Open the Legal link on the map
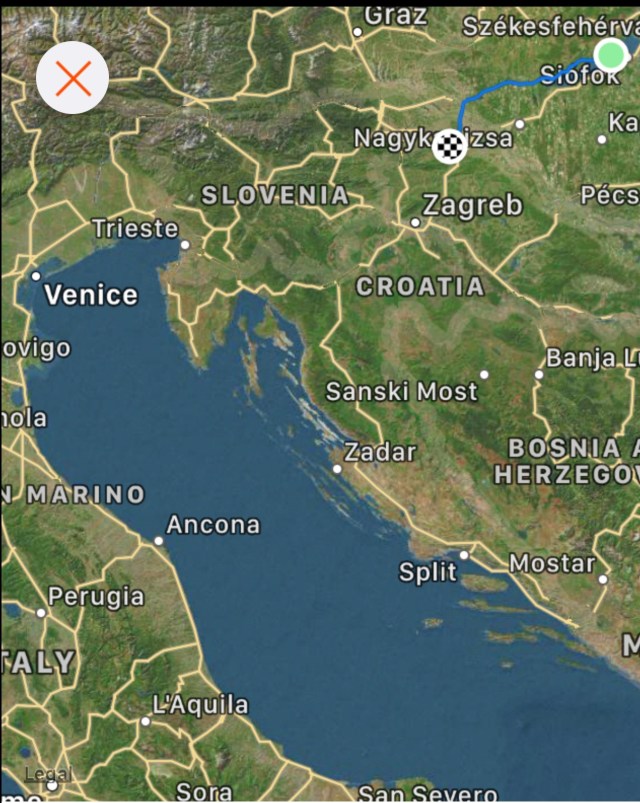 point(48,774)
